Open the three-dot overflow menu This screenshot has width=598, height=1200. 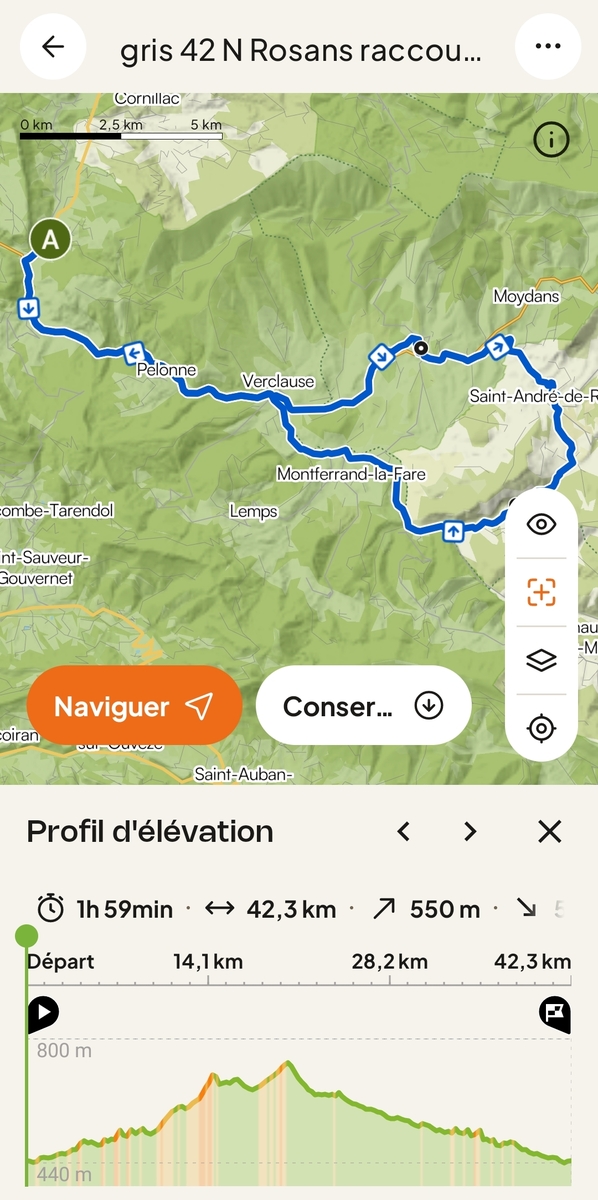(547, 47)
